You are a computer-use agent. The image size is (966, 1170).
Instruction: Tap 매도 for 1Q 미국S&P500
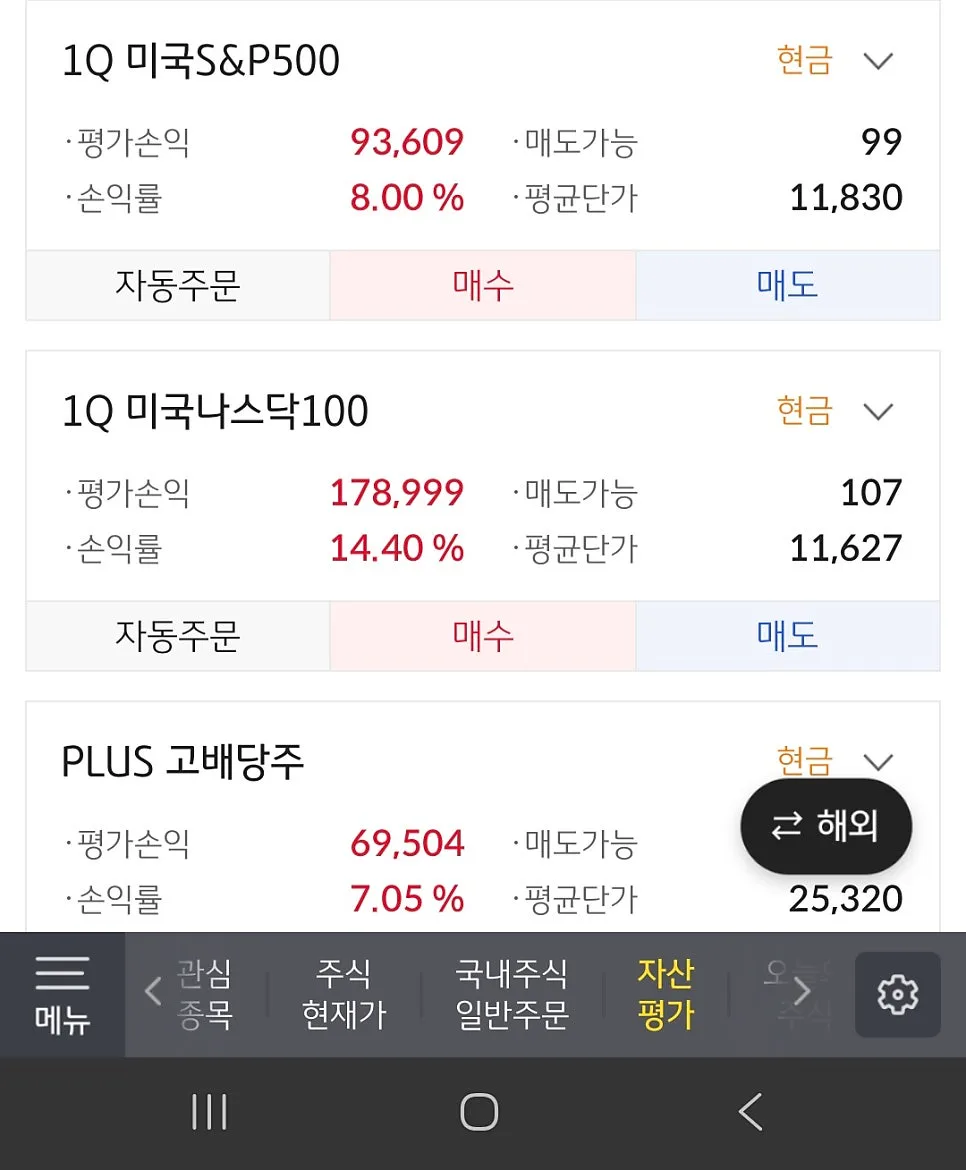tap(788, 286)
